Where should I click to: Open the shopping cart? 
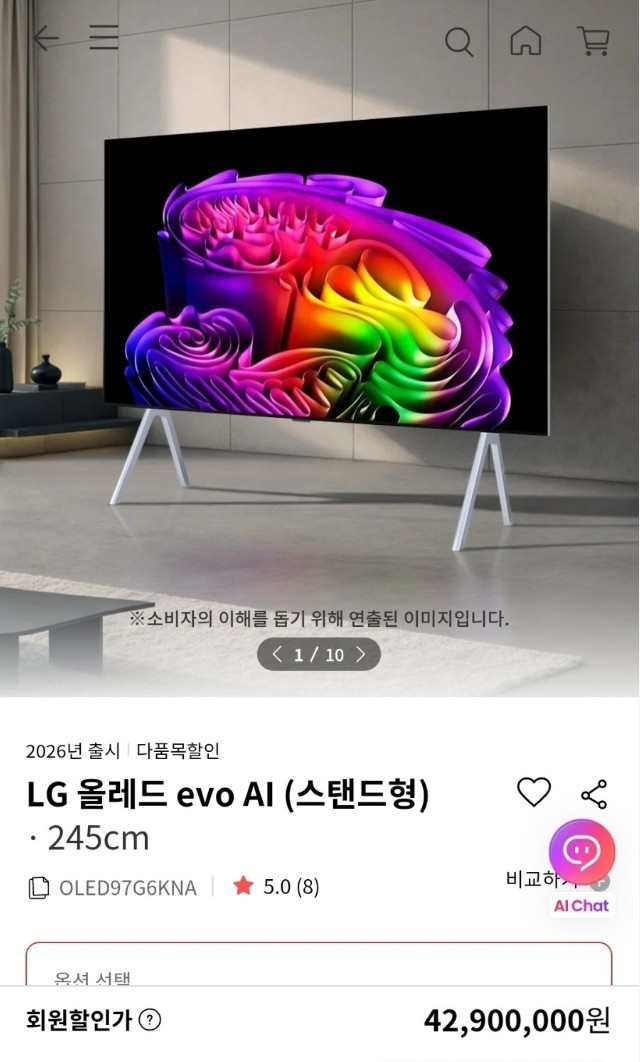pyautogui.click(x=593, y=40)
